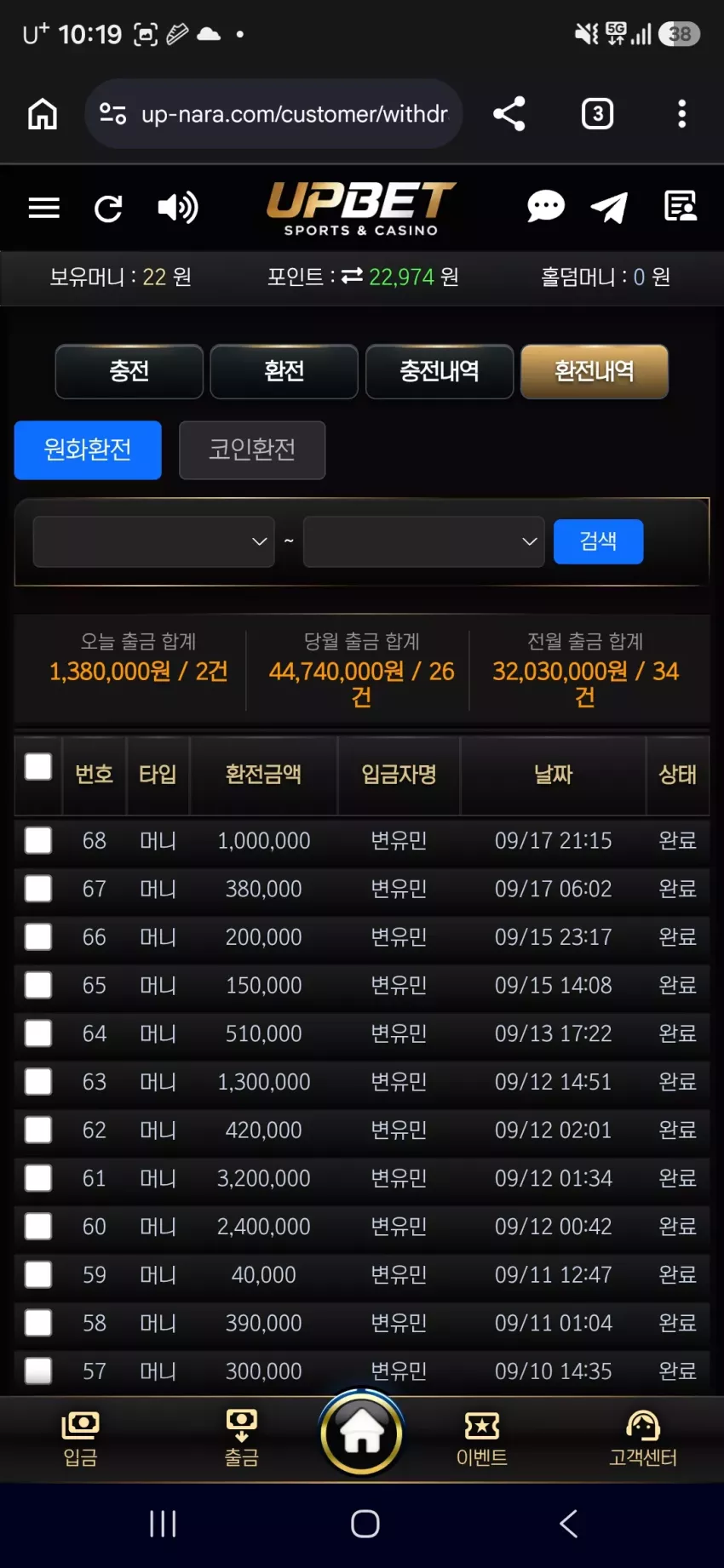
Task: Open the hamburger drawer menu
Action: click(44, 208)
